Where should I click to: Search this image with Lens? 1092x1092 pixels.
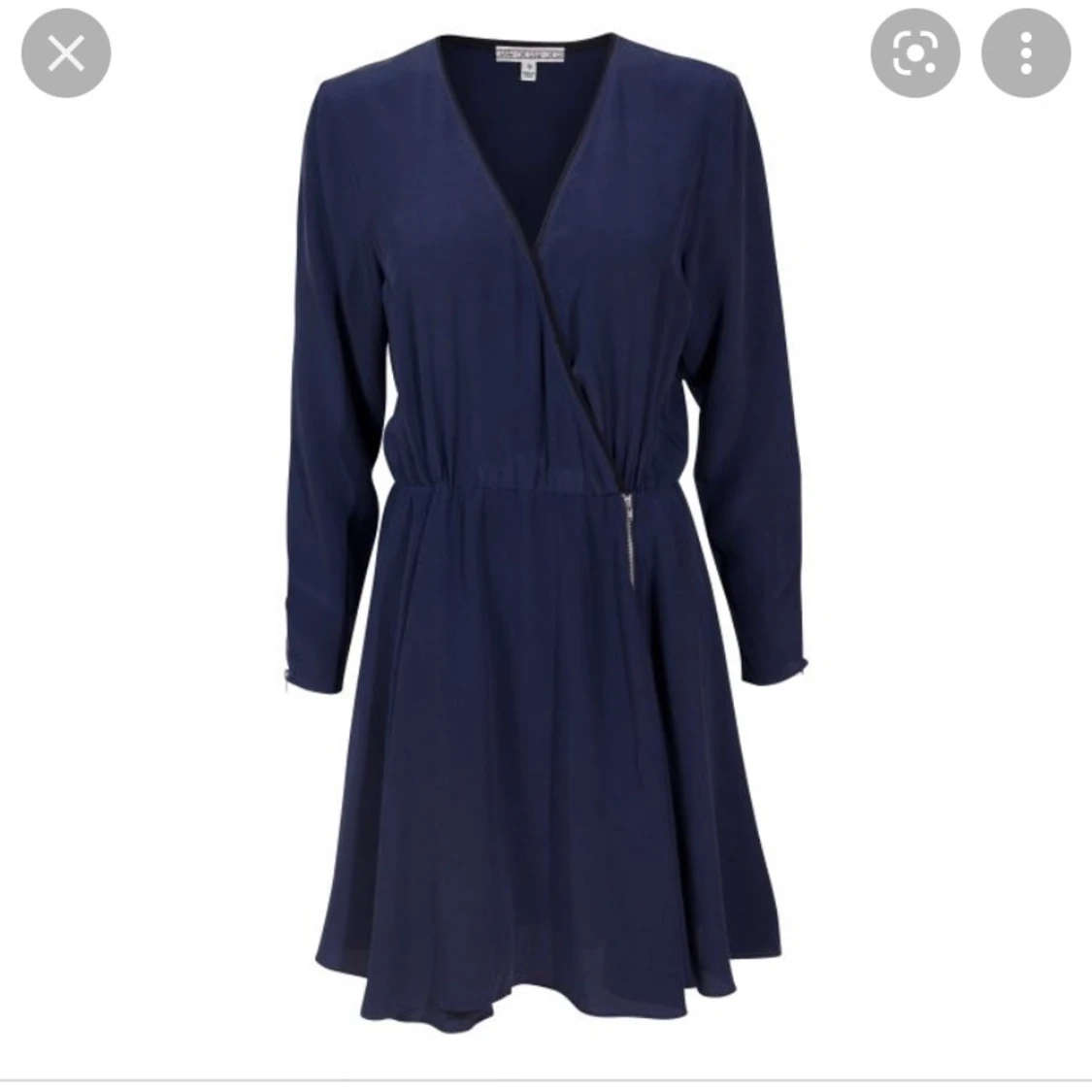(x=914, y=53)
